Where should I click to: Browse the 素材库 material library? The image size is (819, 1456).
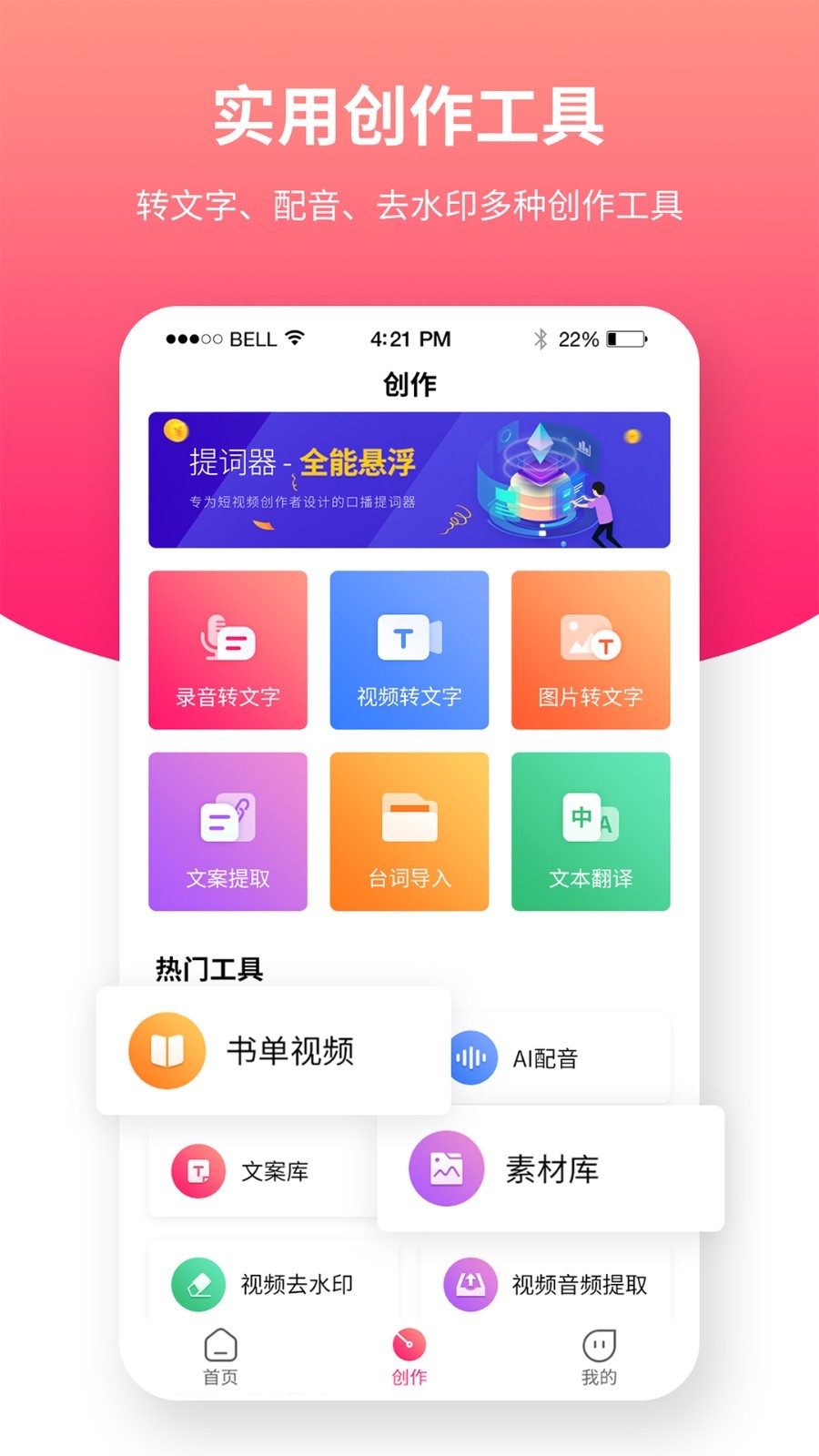pyautogui.click(x=551, y=1170)
